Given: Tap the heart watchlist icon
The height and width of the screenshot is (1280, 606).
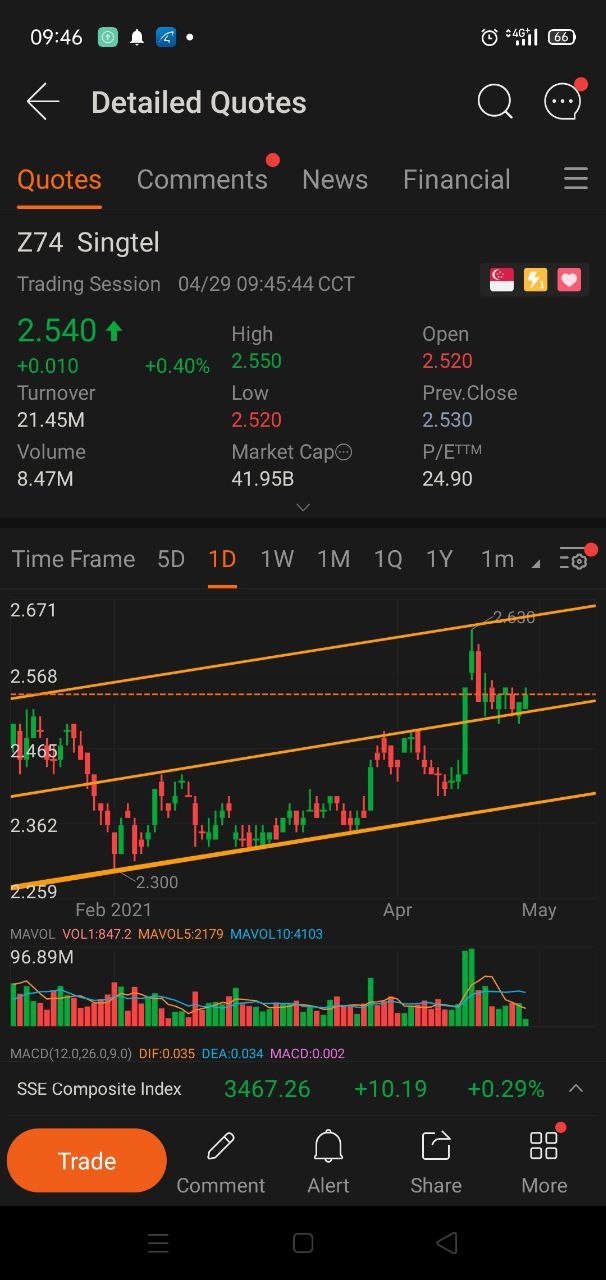Looking at the screenshot, I should click(569, 280).
